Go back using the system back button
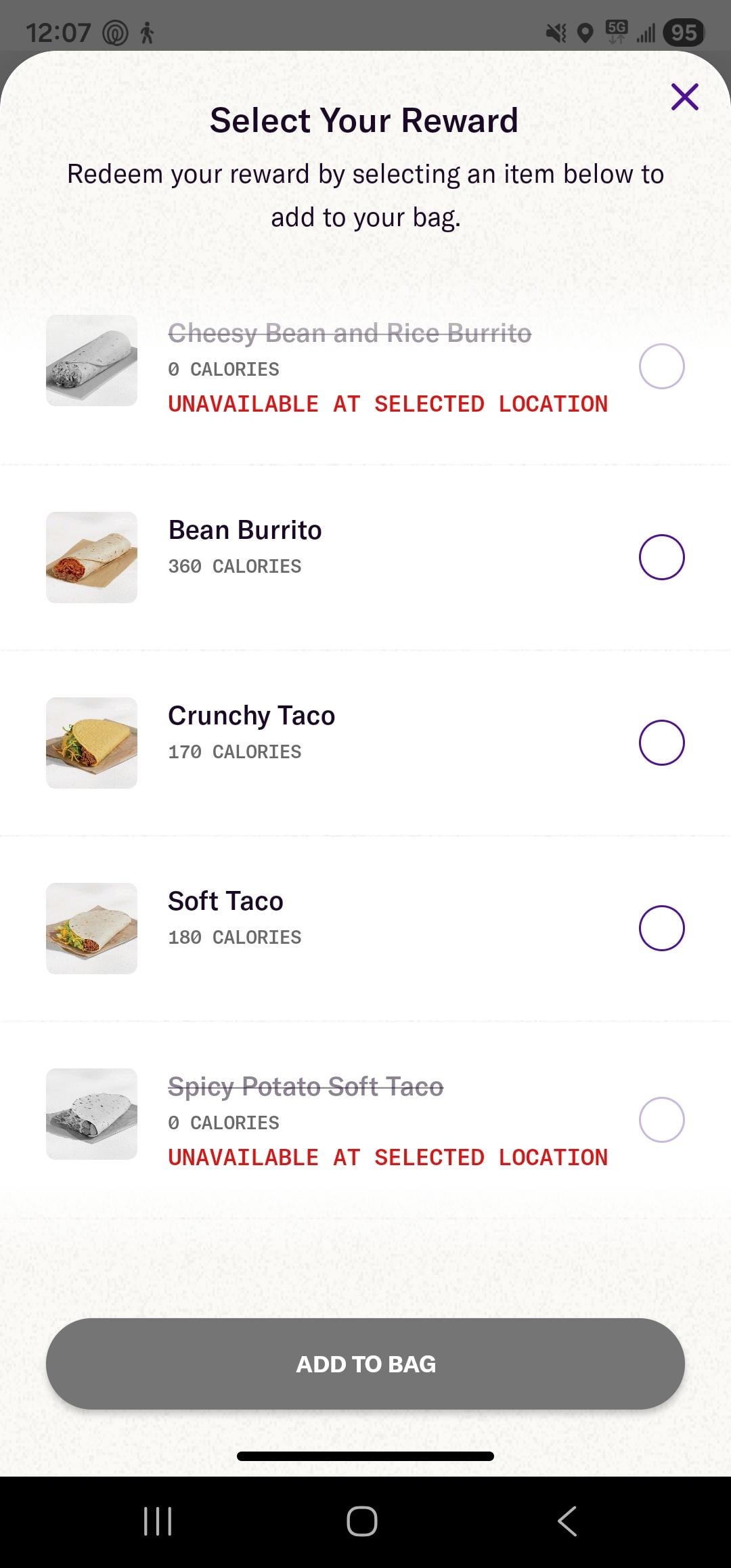 [x=567, y=1521]
